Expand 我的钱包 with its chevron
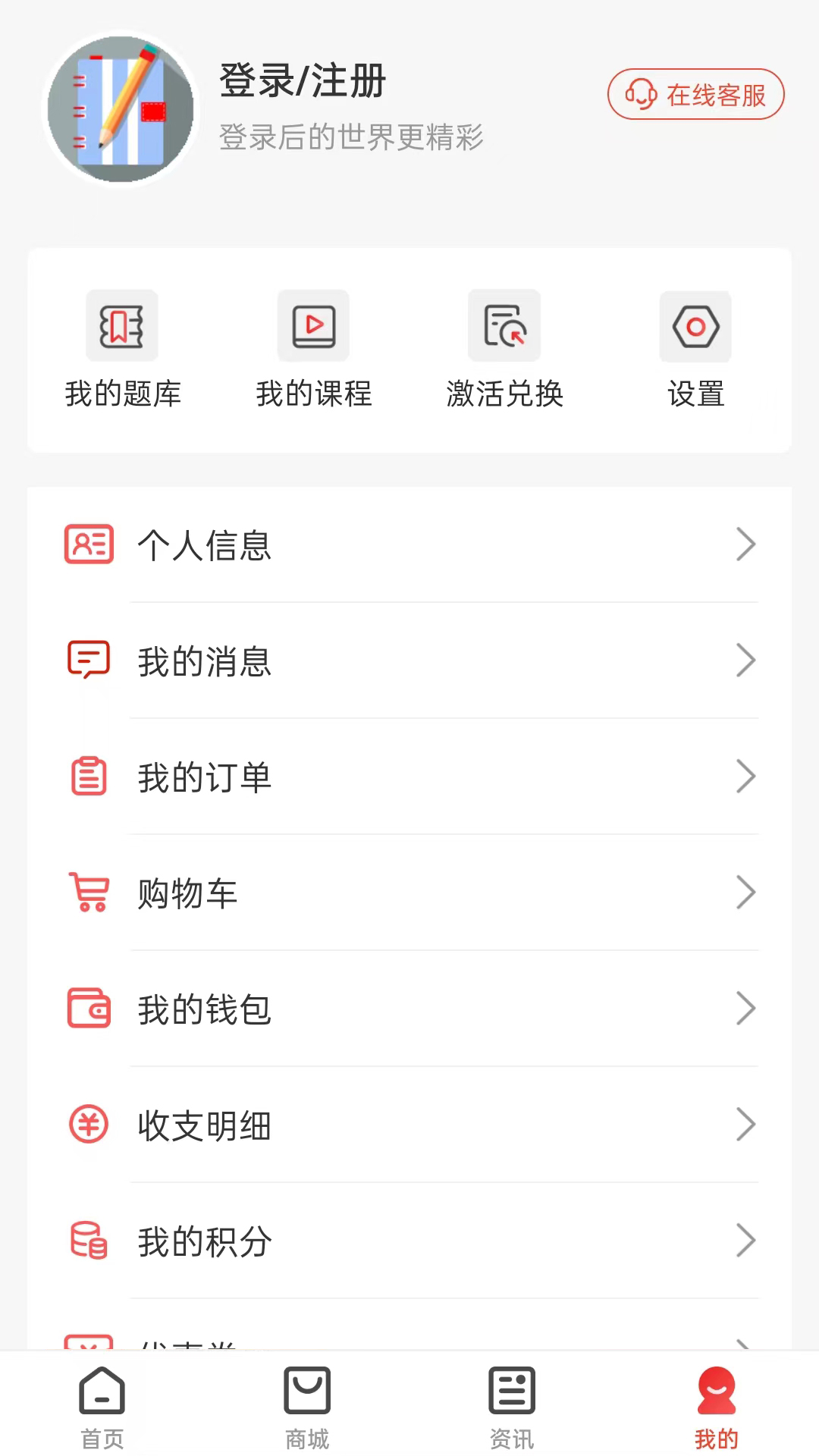Viewport: 819px width, 1456px height. tap(747, 1009)
